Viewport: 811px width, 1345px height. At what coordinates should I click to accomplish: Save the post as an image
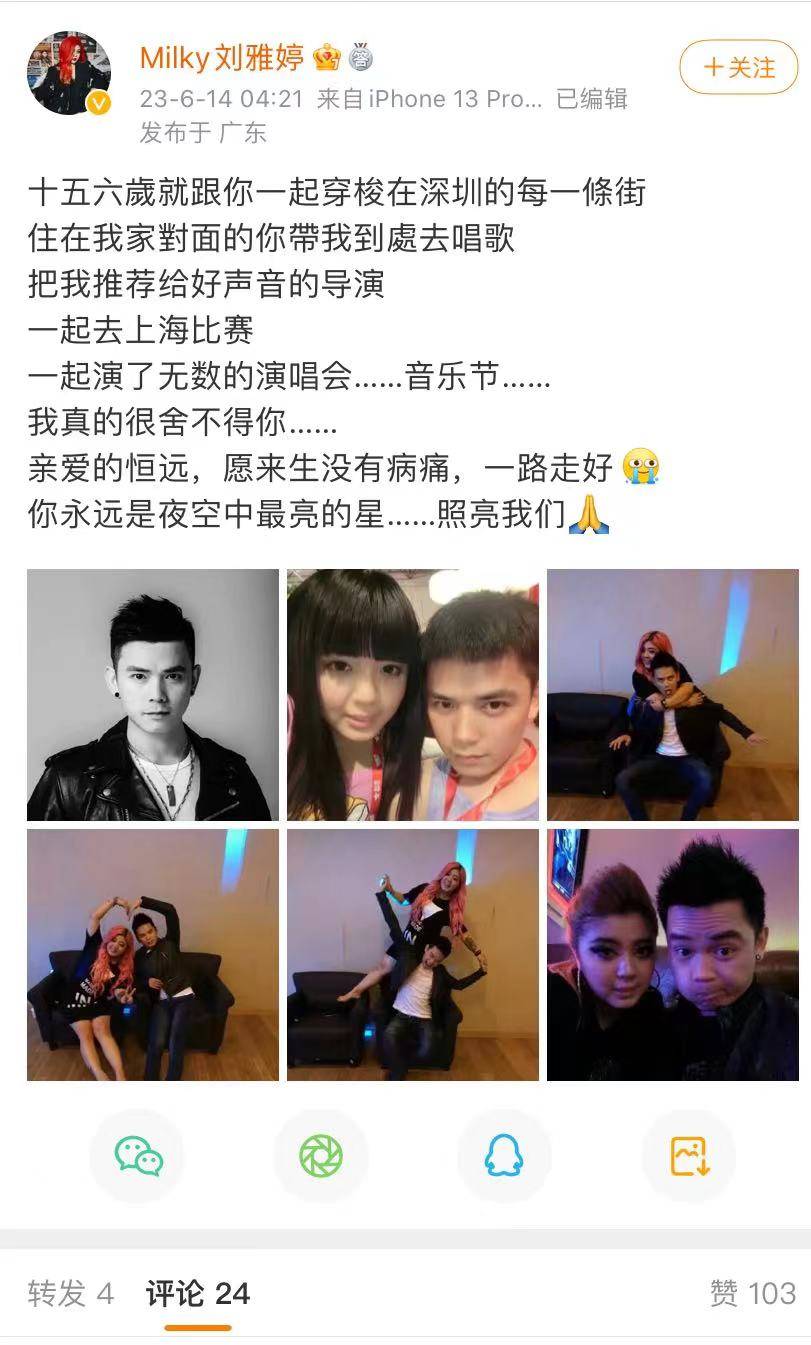[689, 1156]
